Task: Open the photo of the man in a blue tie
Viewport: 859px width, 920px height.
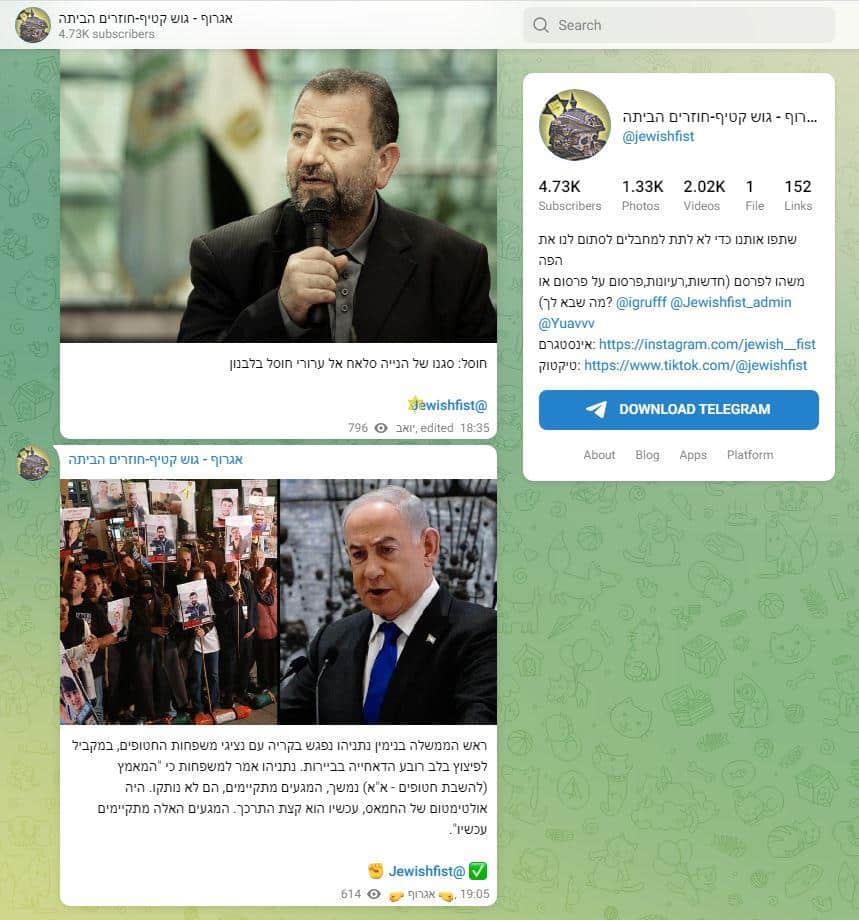Action: coord(388,602)
